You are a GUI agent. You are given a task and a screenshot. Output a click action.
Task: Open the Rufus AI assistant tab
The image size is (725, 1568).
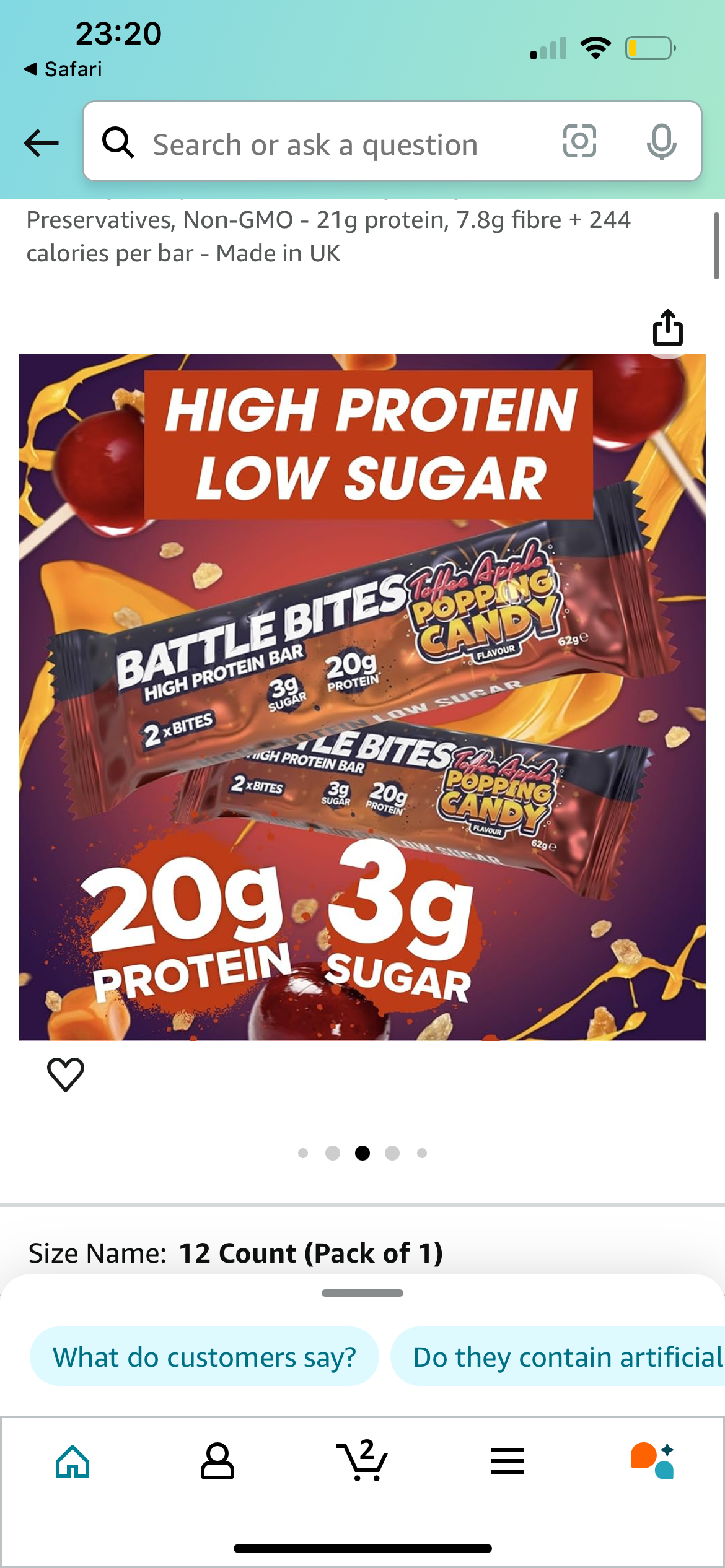[x=652, y=1461]
